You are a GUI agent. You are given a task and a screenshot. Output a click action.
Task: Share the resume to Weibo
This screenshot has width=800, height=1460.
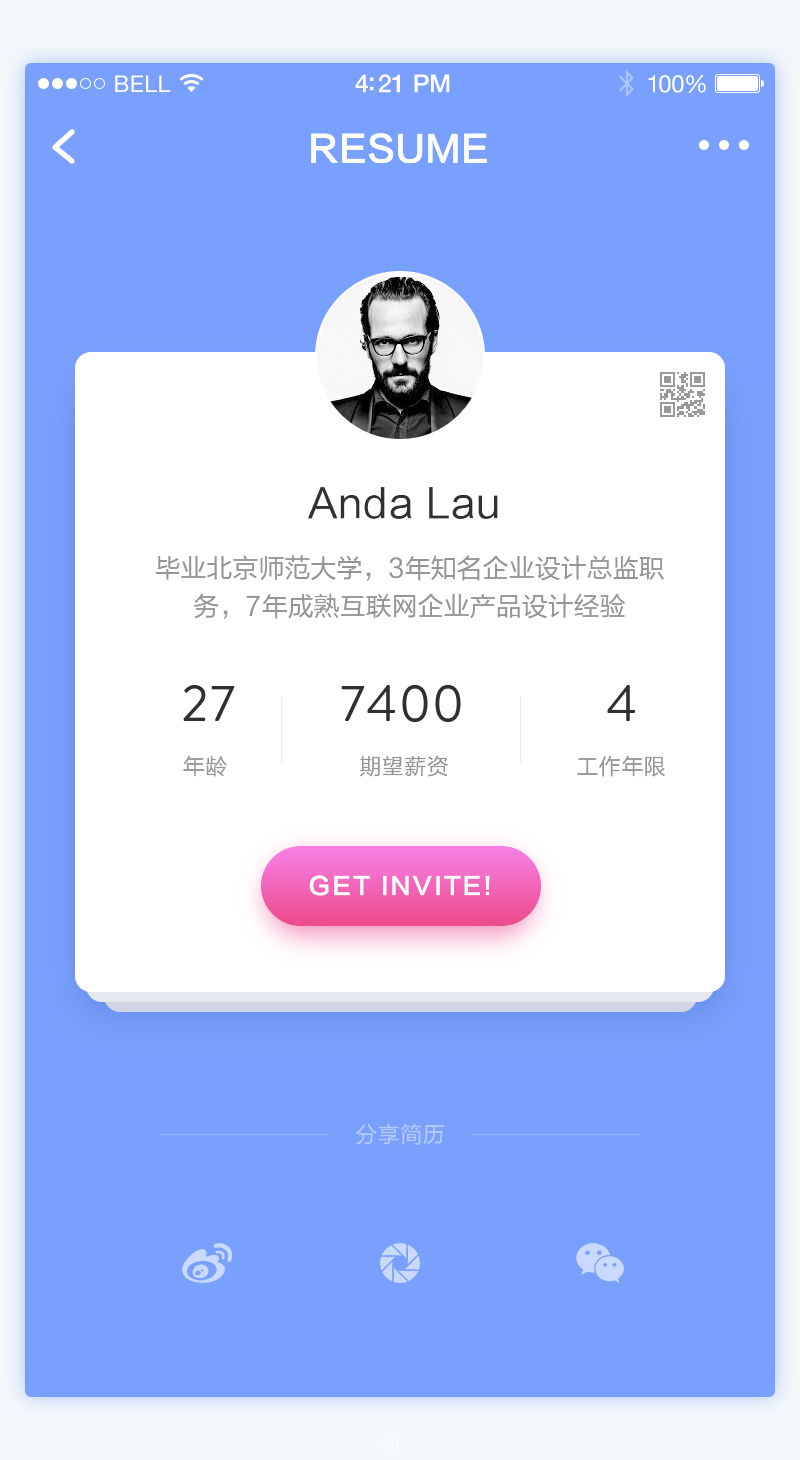click(x=207, y=1264)
